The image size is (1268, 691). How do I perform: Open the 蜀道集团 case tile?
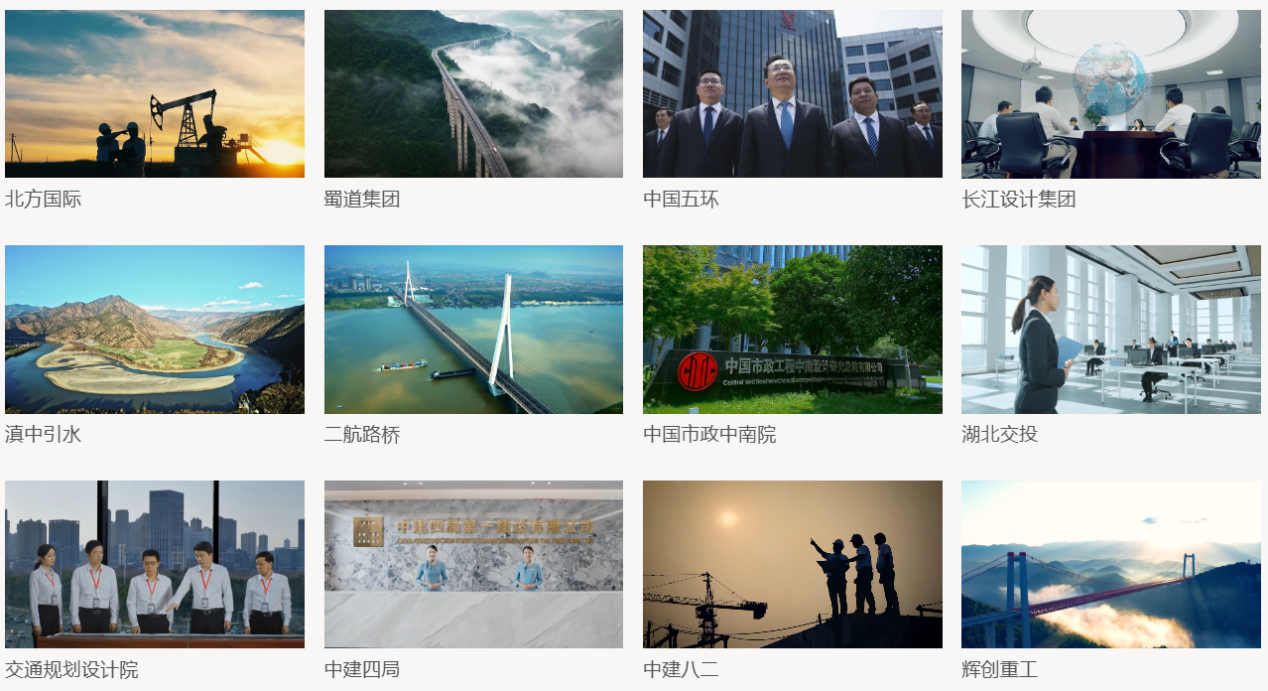pyautogui.click(x=473, y=94)
